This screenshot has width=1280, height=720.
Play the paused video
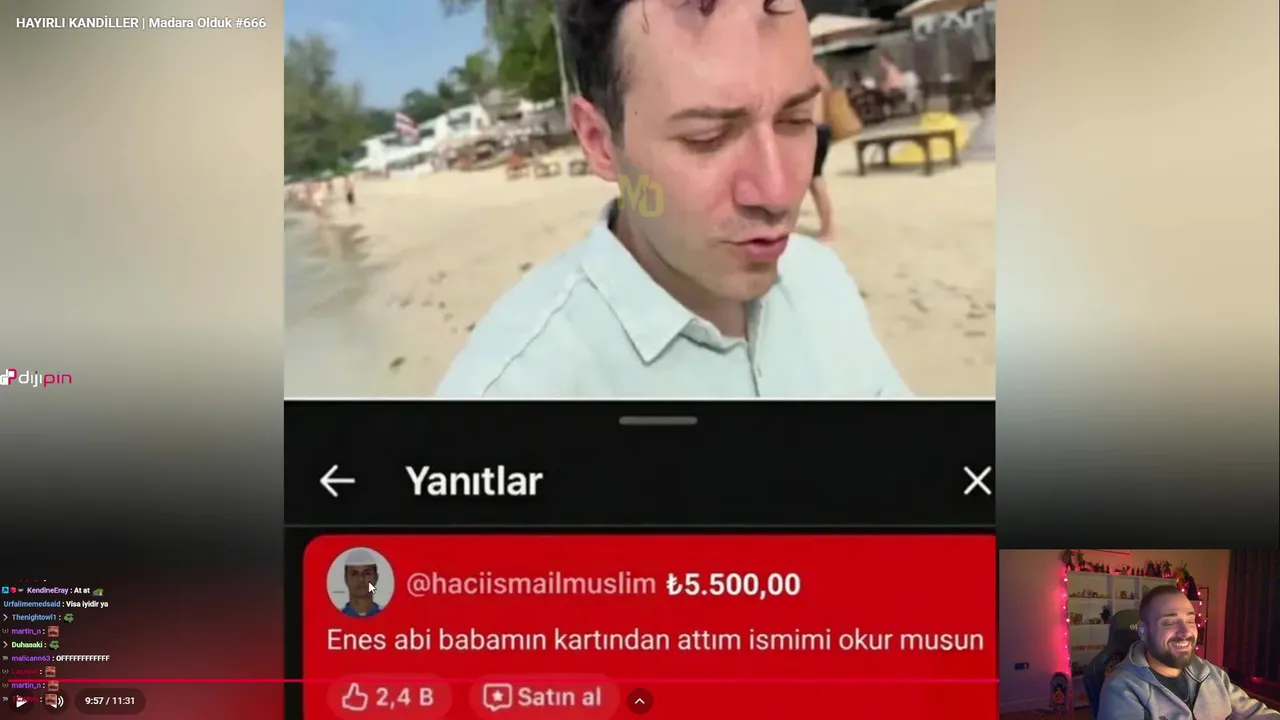pos(21,701)
